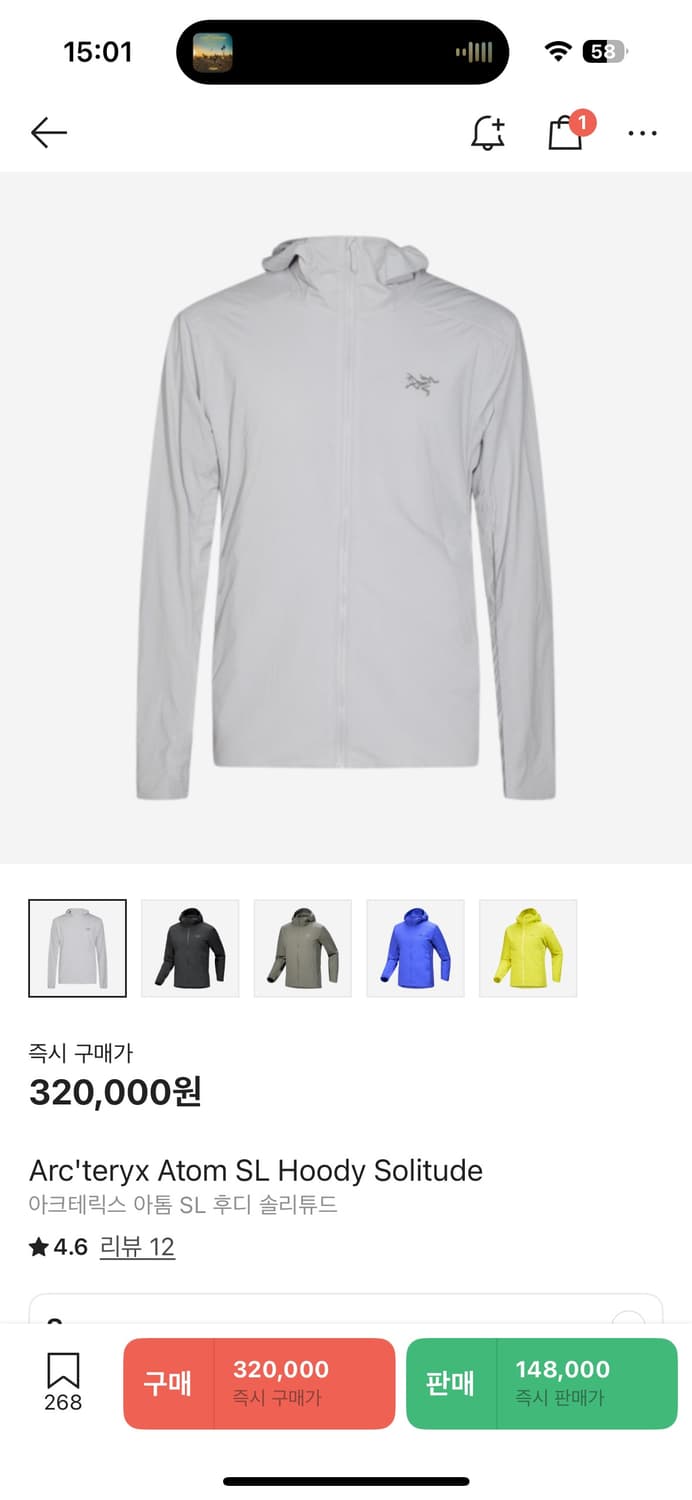The image size is (692, 1500).
Task: Select the grey hoody thumbnail
Action: (78, 948)
